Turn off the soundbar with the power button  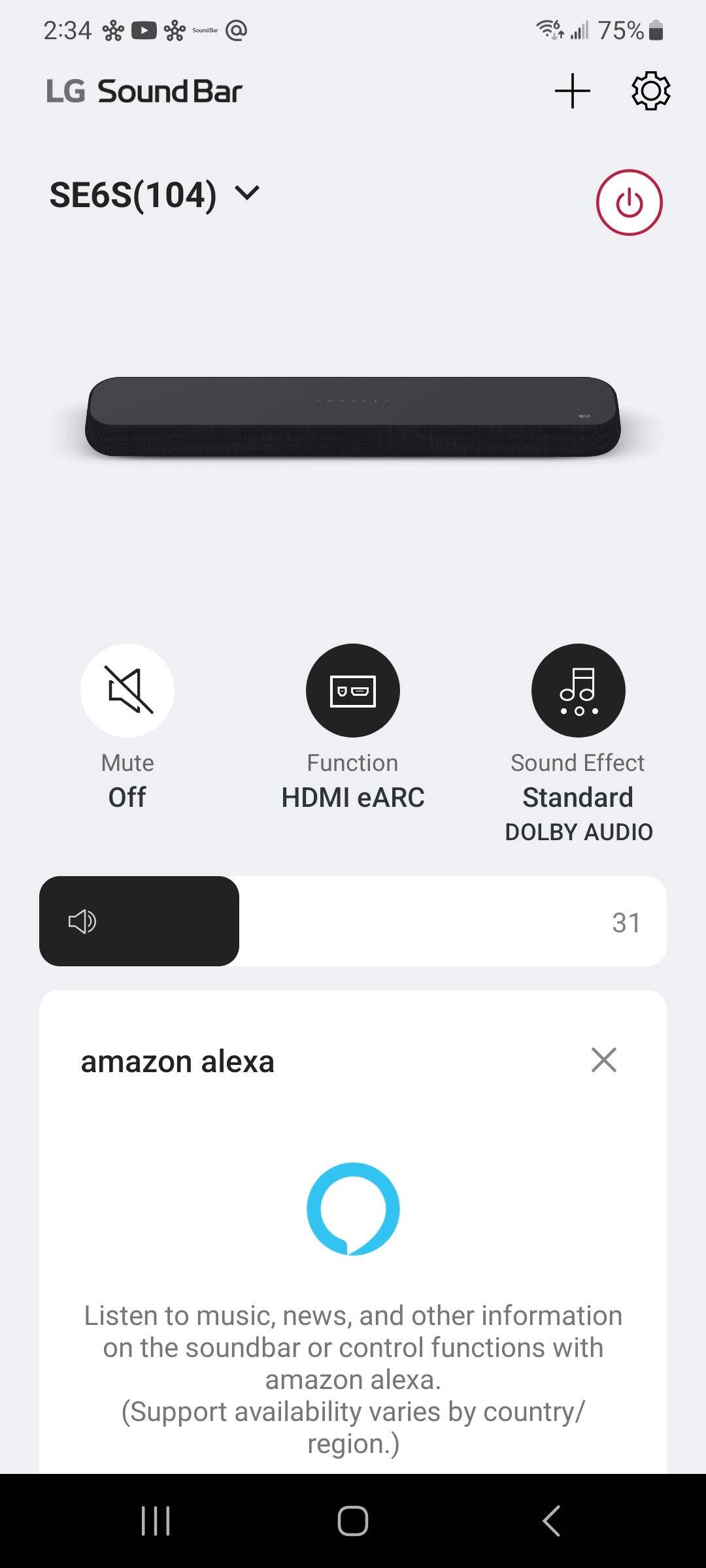click(x=629, y=203)
